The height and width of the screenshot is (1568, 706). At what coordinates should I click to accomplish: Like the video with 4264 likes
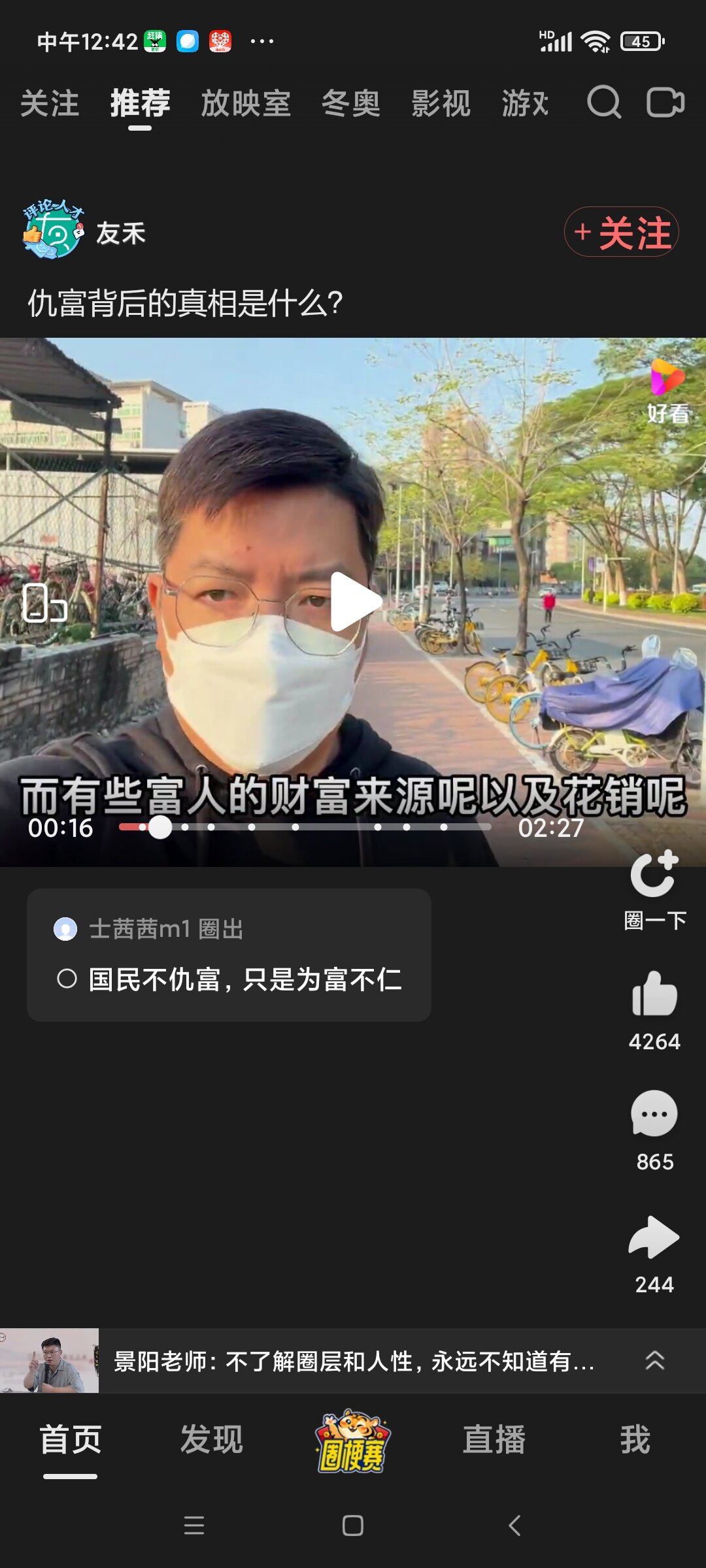[x=654, y=995]
